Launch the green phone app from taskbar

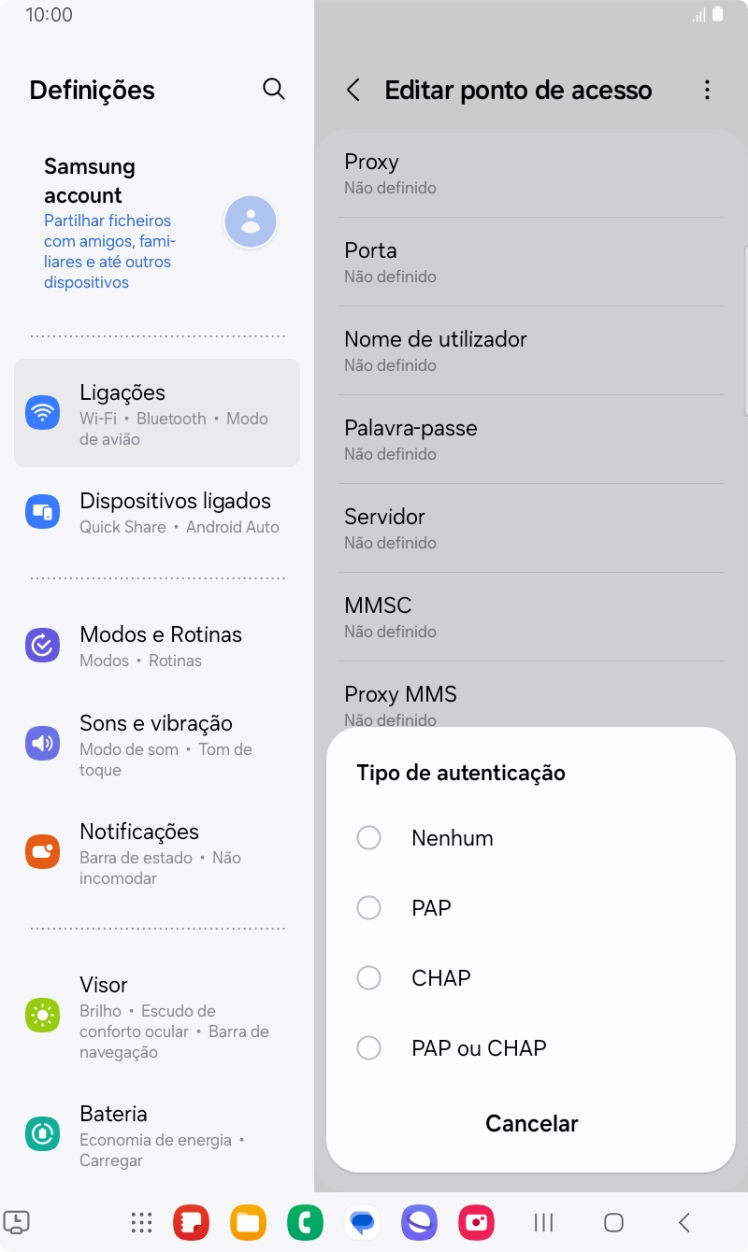[x=305, y=1222]
